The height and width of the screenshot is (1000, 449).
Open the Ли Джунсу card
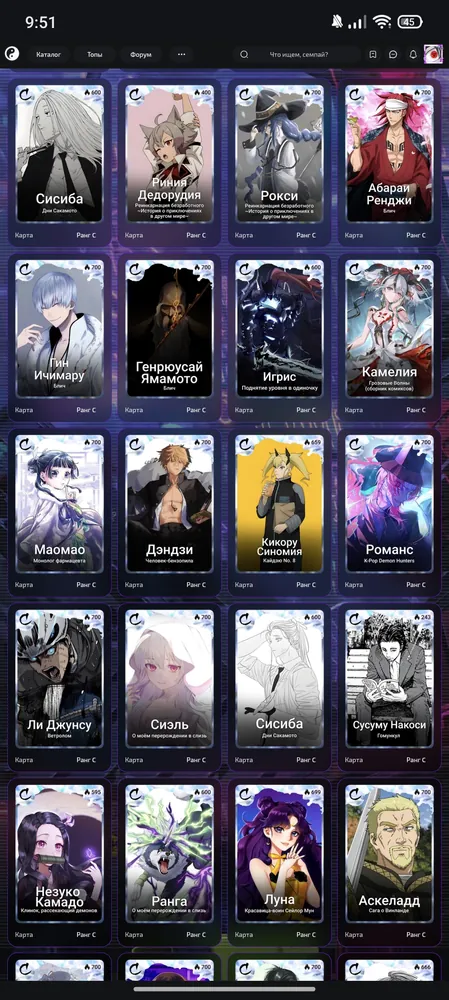click(59, 688)
